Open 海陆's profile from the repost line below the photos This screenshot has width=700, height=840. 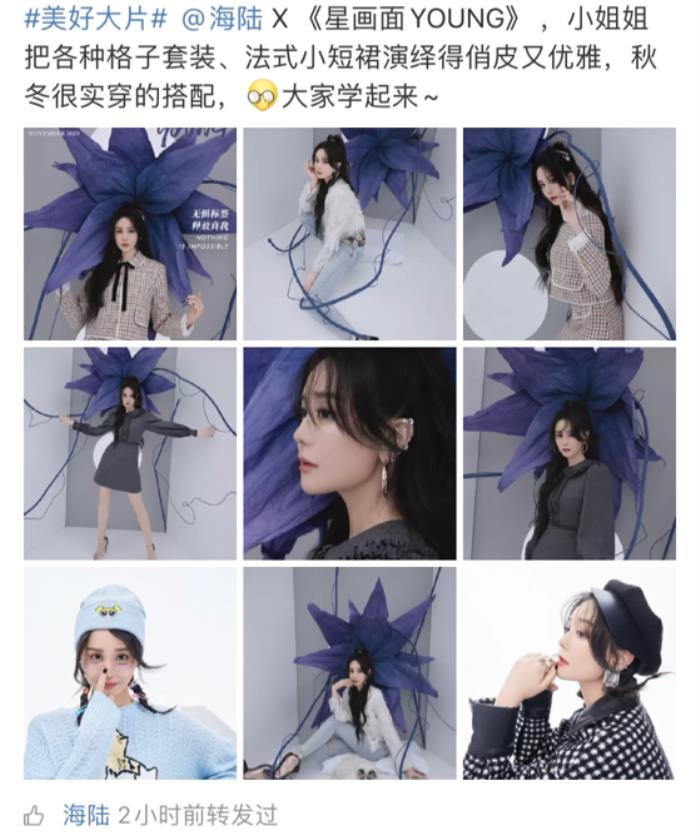(86, 815)
